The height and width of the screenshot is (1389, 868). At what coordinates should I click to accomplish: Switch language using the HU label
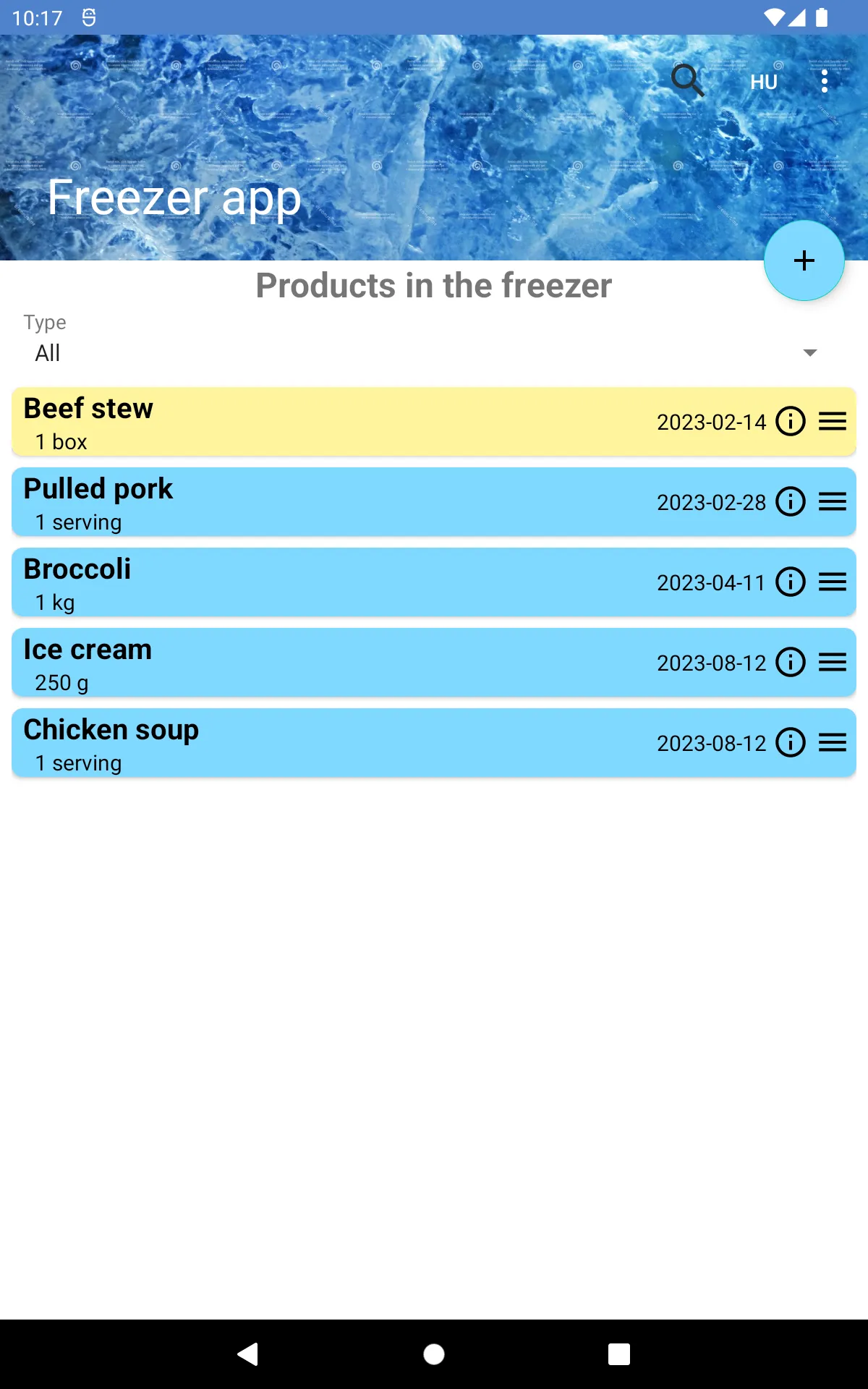tap(763, 82)
